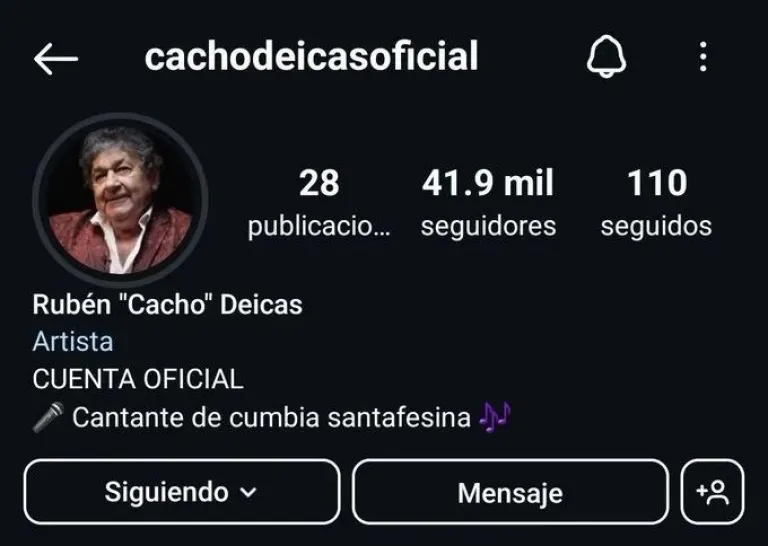The width and height of the screenshot is (768, 546).
Task: Show the 41.9 mil seguidores list
Action: [488, 202]
